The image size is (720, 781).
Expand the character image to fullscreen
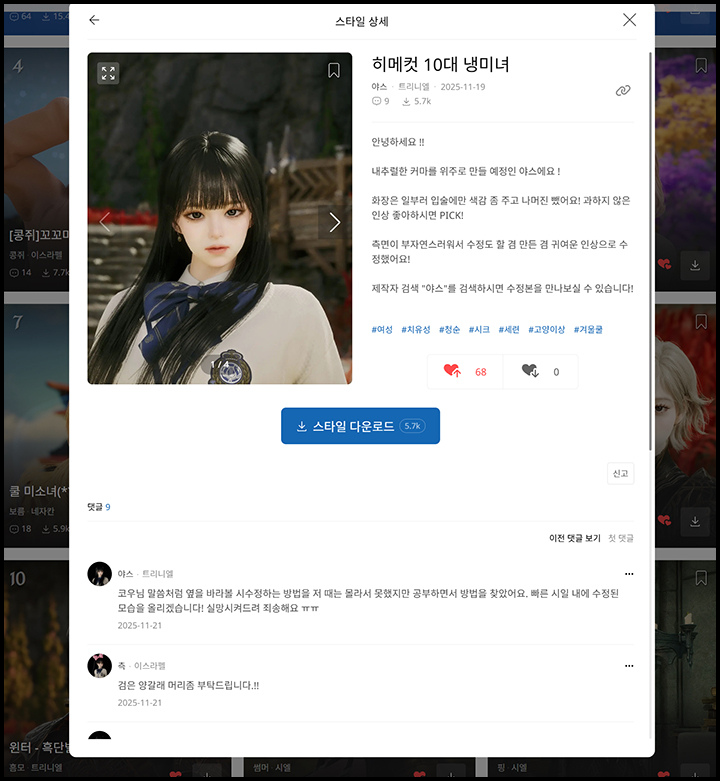(x=108, y=72)
